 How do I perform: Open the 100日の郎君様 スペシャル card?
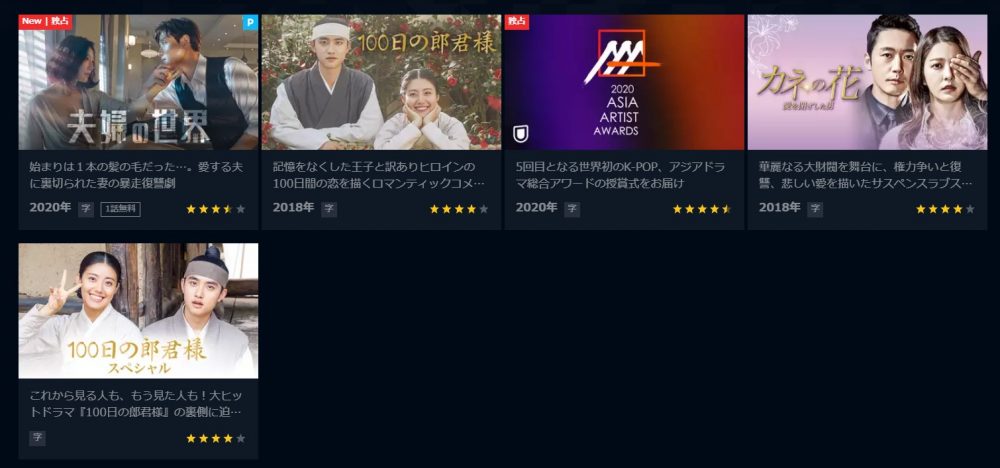138,311
